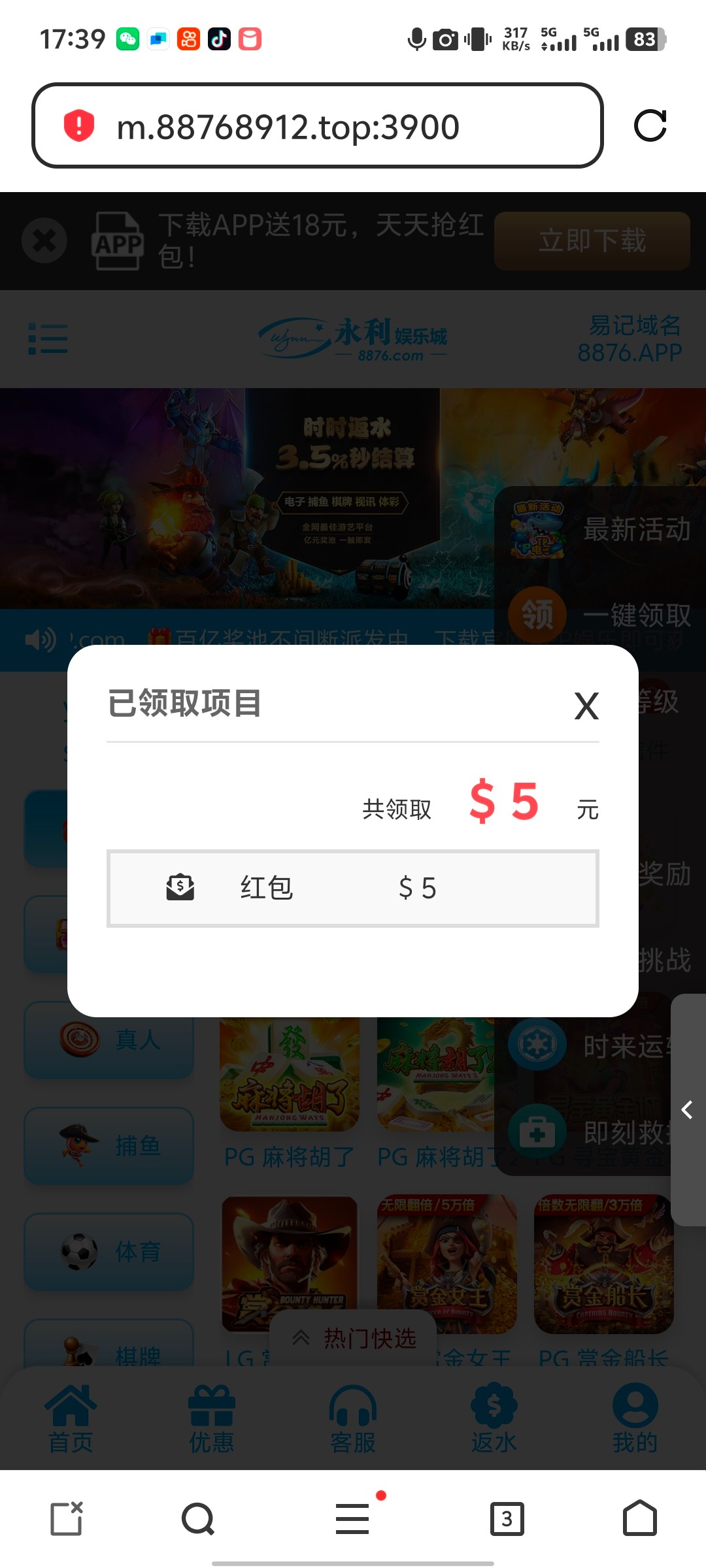Go to browser home page
706x1568 pixels.
pos(639,1519)
